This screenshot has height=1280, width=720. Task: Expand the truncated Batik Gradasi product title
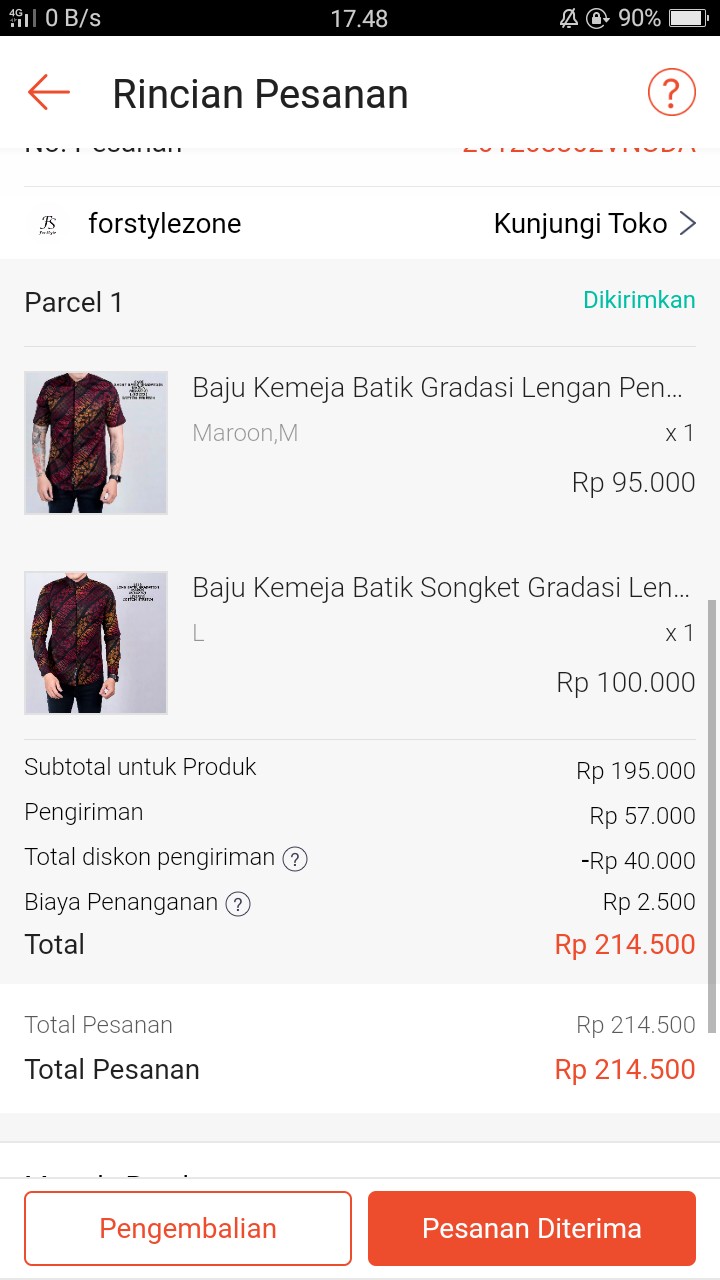(440, 387)
